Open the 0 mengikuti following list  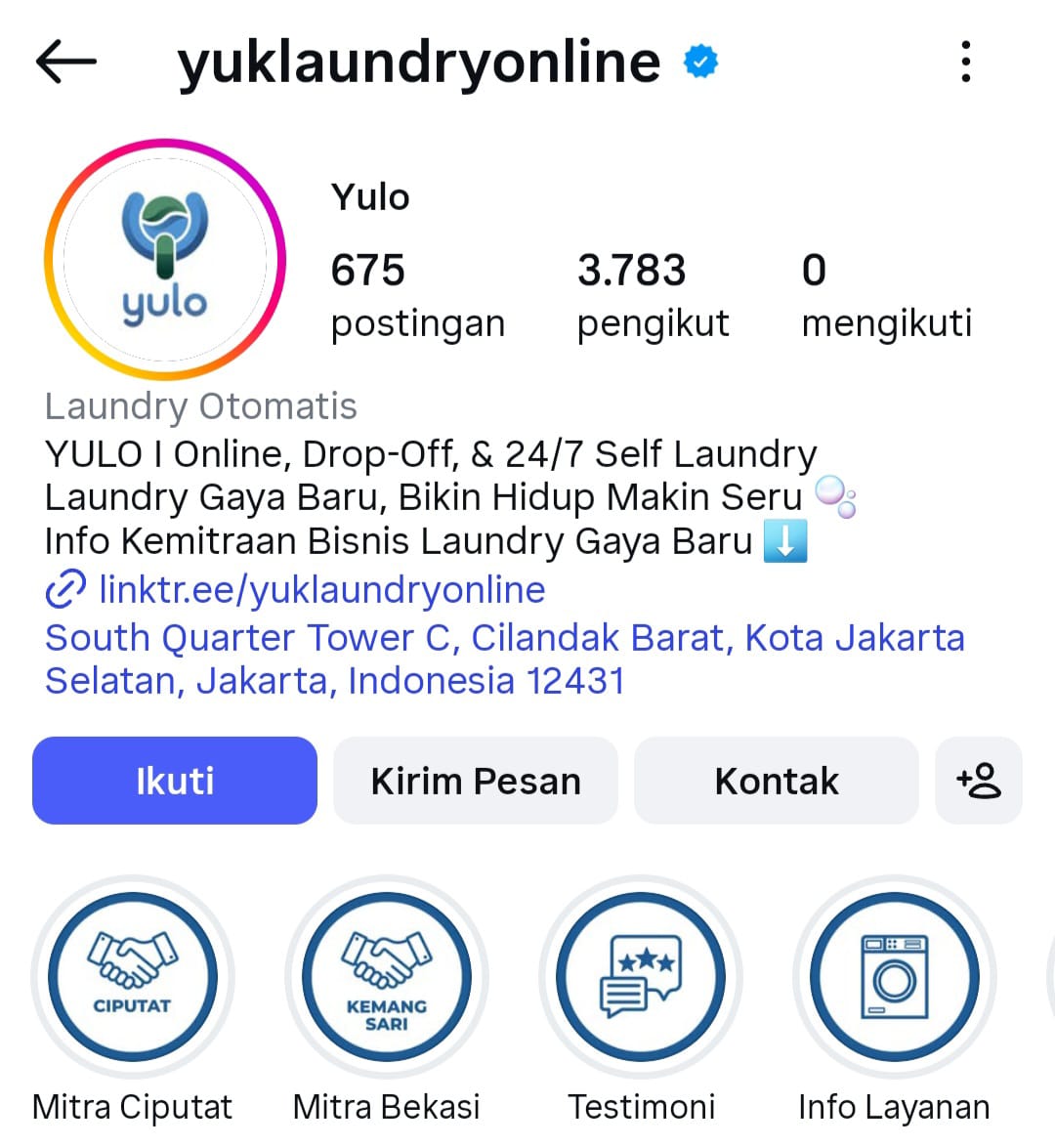[886, 294]
